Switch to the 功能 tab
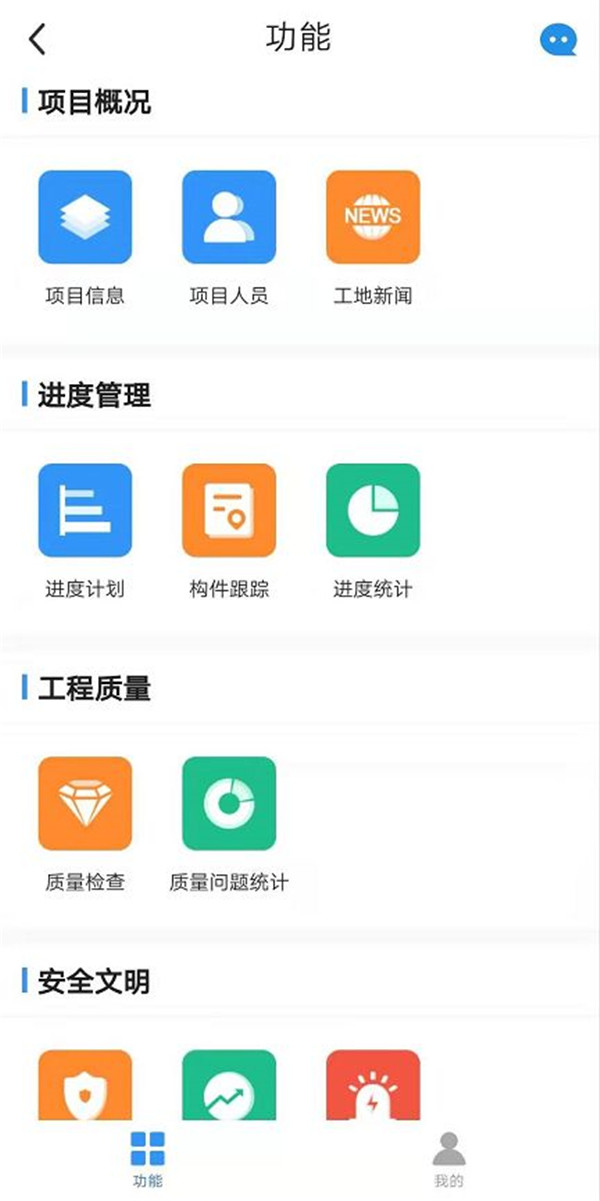 (x=148, y=1158)
